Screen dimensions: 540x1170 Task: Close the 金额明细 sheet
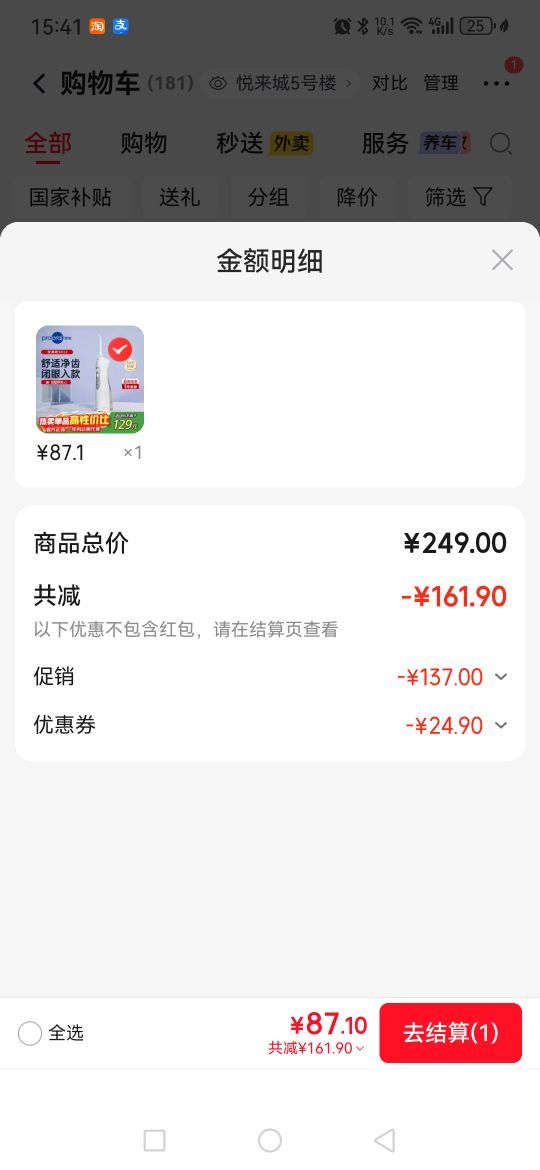[x=502, y=260]
